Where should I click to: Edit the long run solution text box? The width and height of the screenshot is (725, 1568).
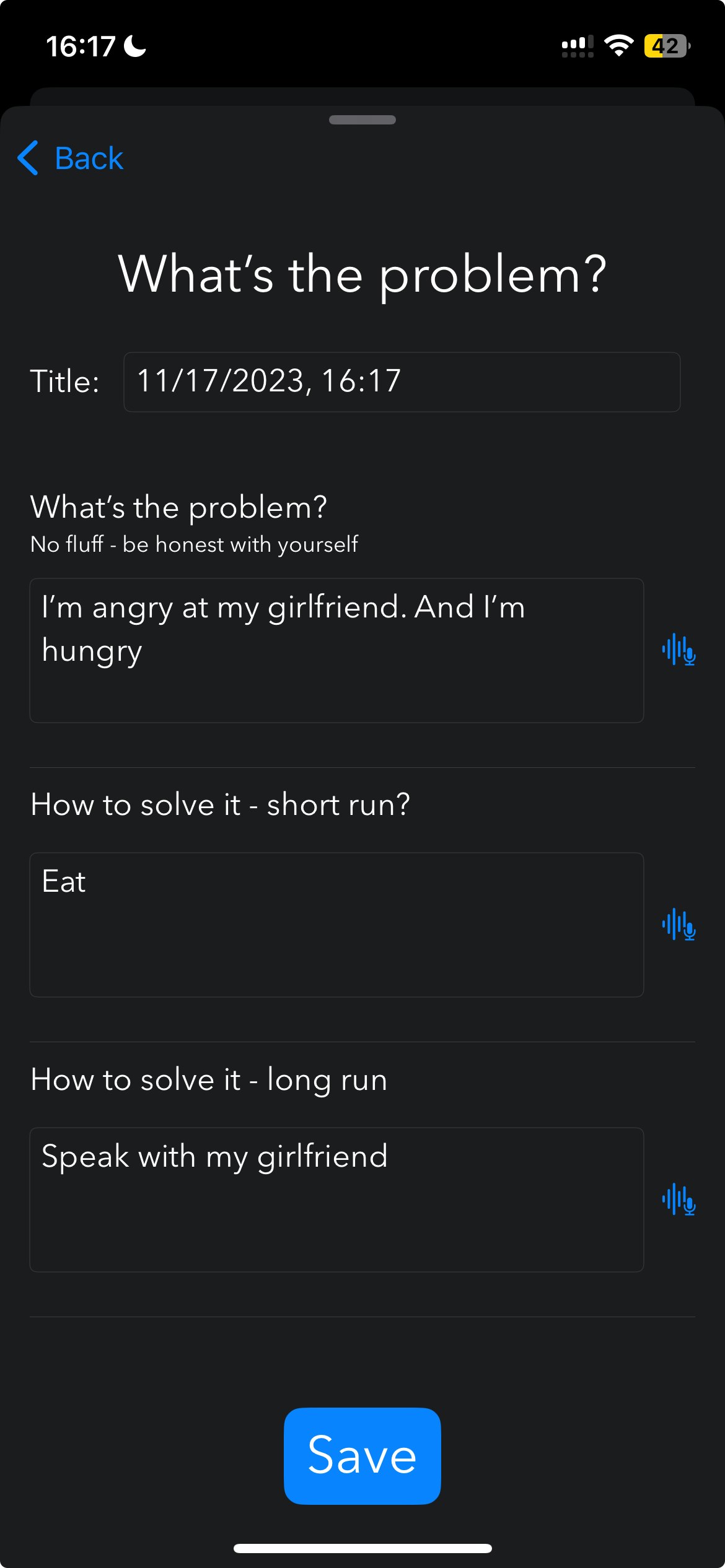coord(336,1200)
